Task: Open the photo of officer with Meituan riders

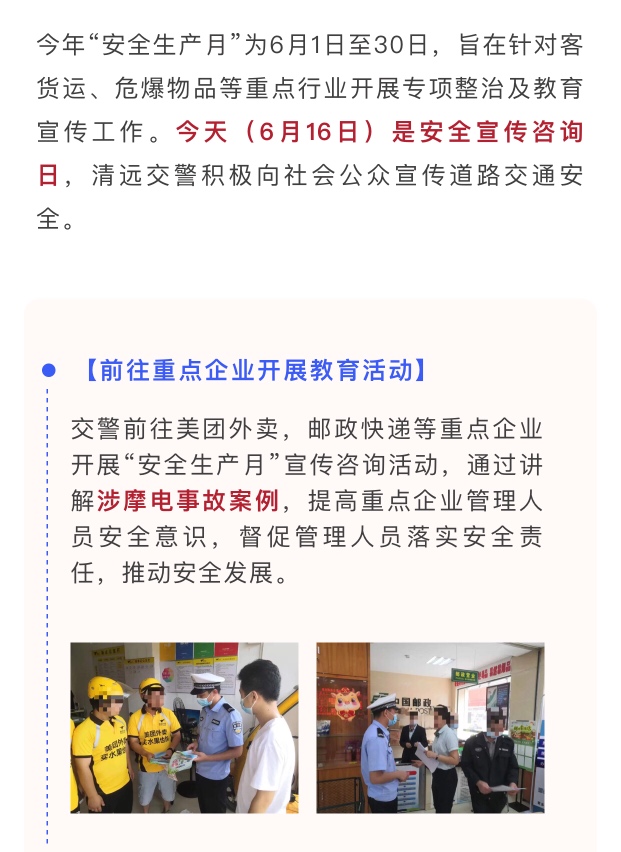Action: (184, 727)
